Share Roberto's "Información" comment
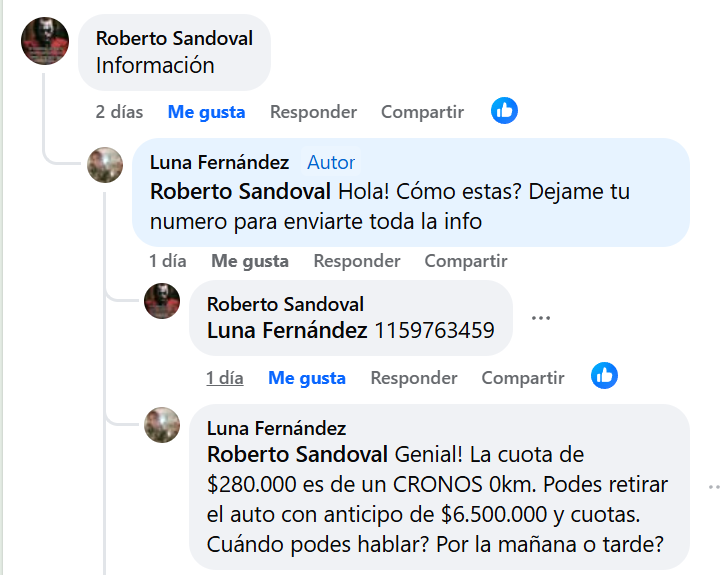 (x=422, y=112)
